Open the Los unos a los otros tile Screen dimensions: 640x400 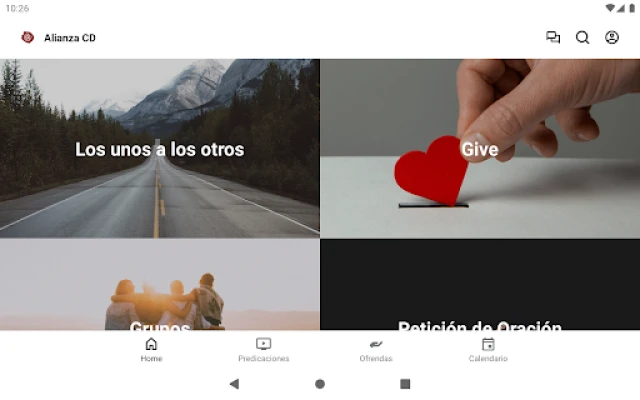point(160,148)
